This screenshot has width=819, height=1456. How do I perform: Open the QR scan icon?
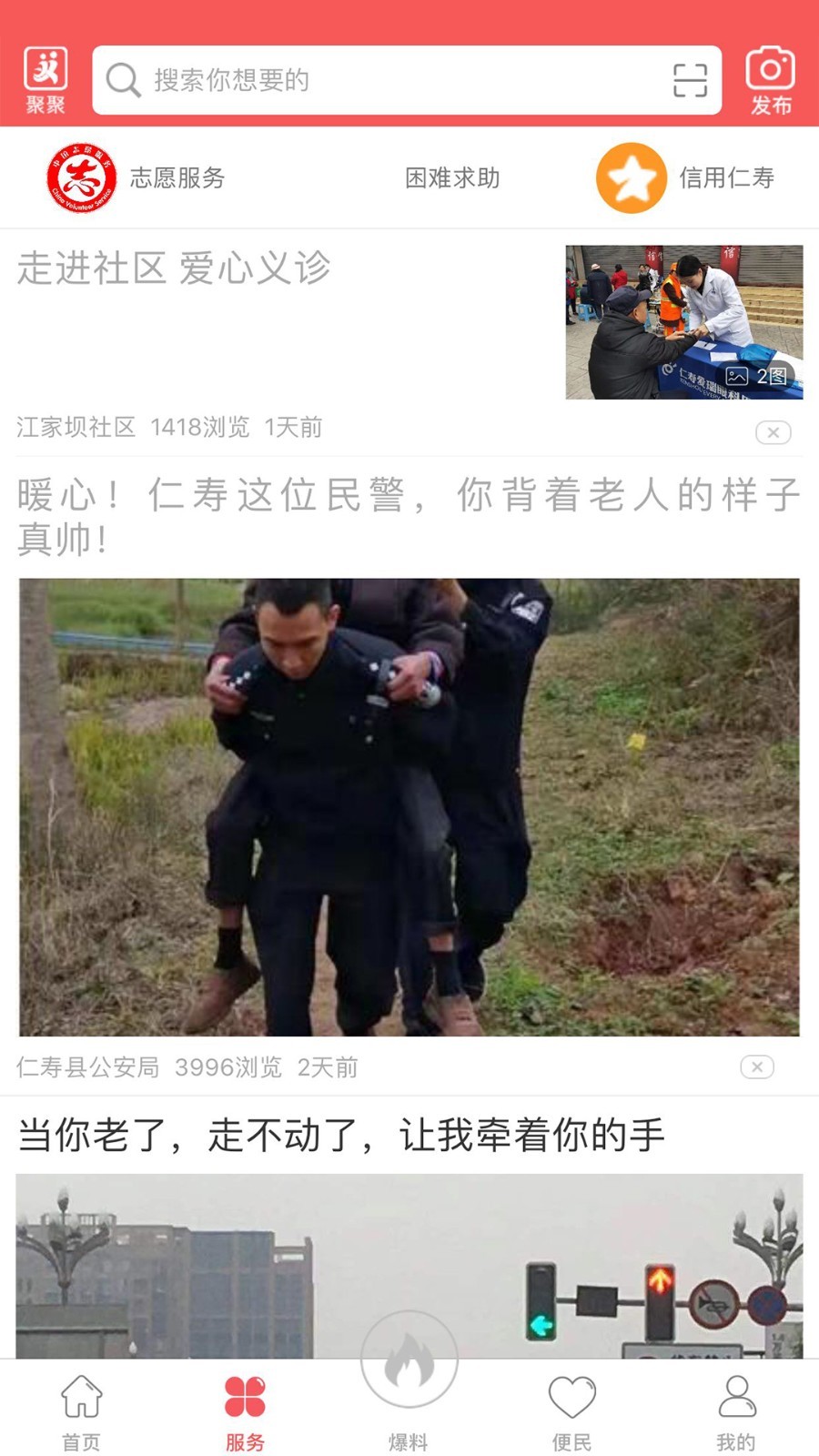(x=690, y=80)
